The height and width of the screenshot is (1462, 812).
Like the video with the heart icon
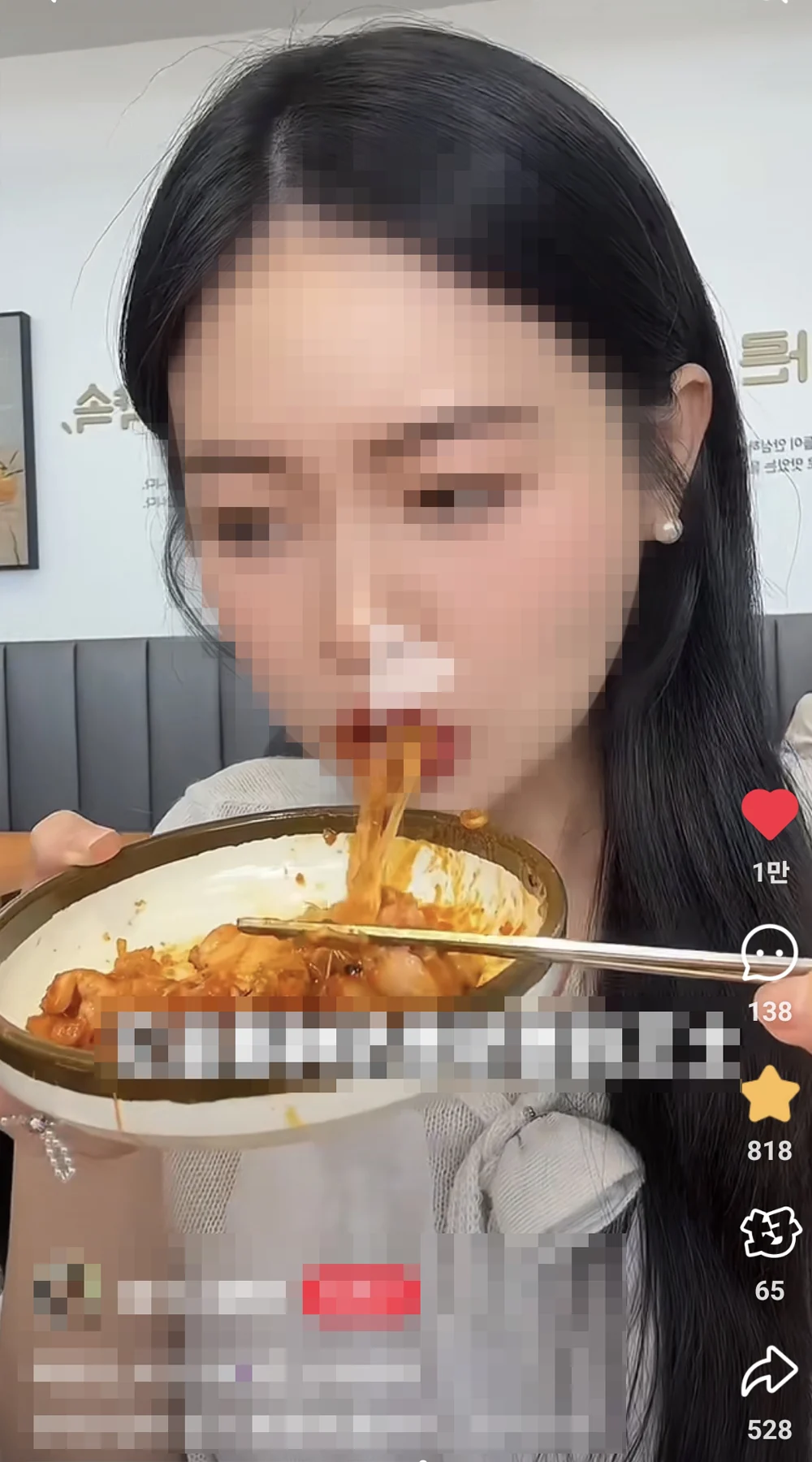pos(769,814)
